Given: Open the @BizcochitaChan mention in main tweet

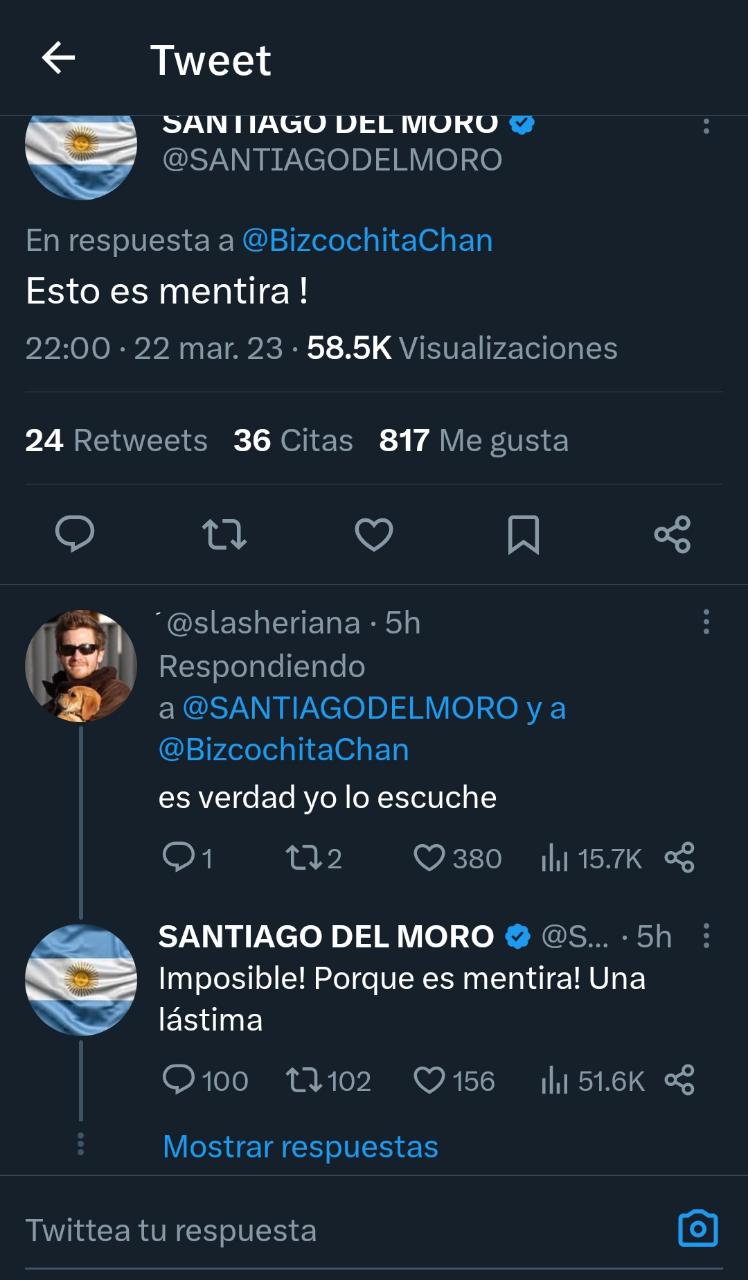Looking at the screenshot, I should coord(367,240).
